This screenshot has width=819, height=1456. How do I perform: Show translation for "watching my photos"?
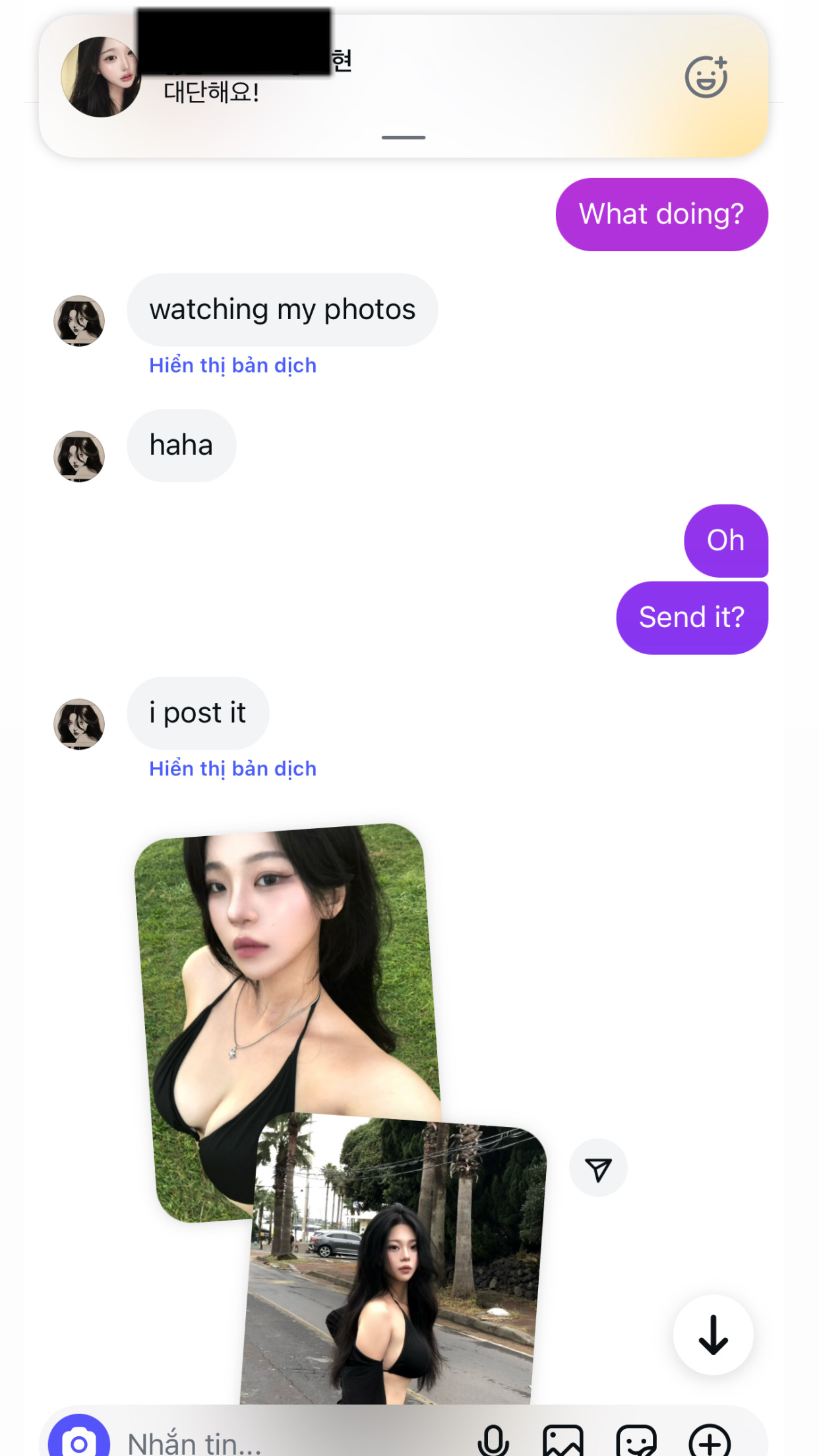point(233,365)
